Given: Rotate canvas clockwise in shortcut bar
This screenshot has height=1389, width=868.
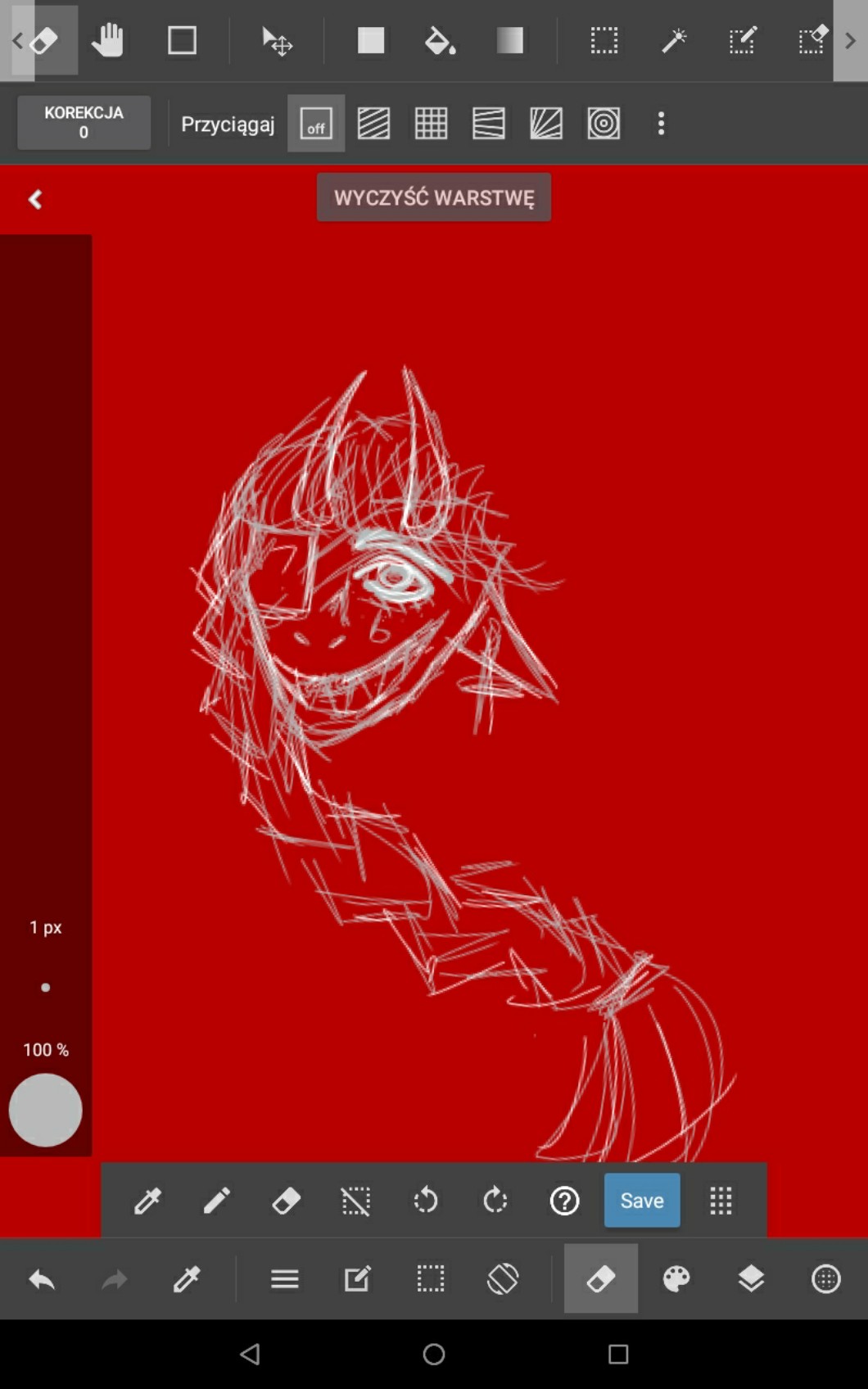Looking at the screenshot, I should 495,1201.
